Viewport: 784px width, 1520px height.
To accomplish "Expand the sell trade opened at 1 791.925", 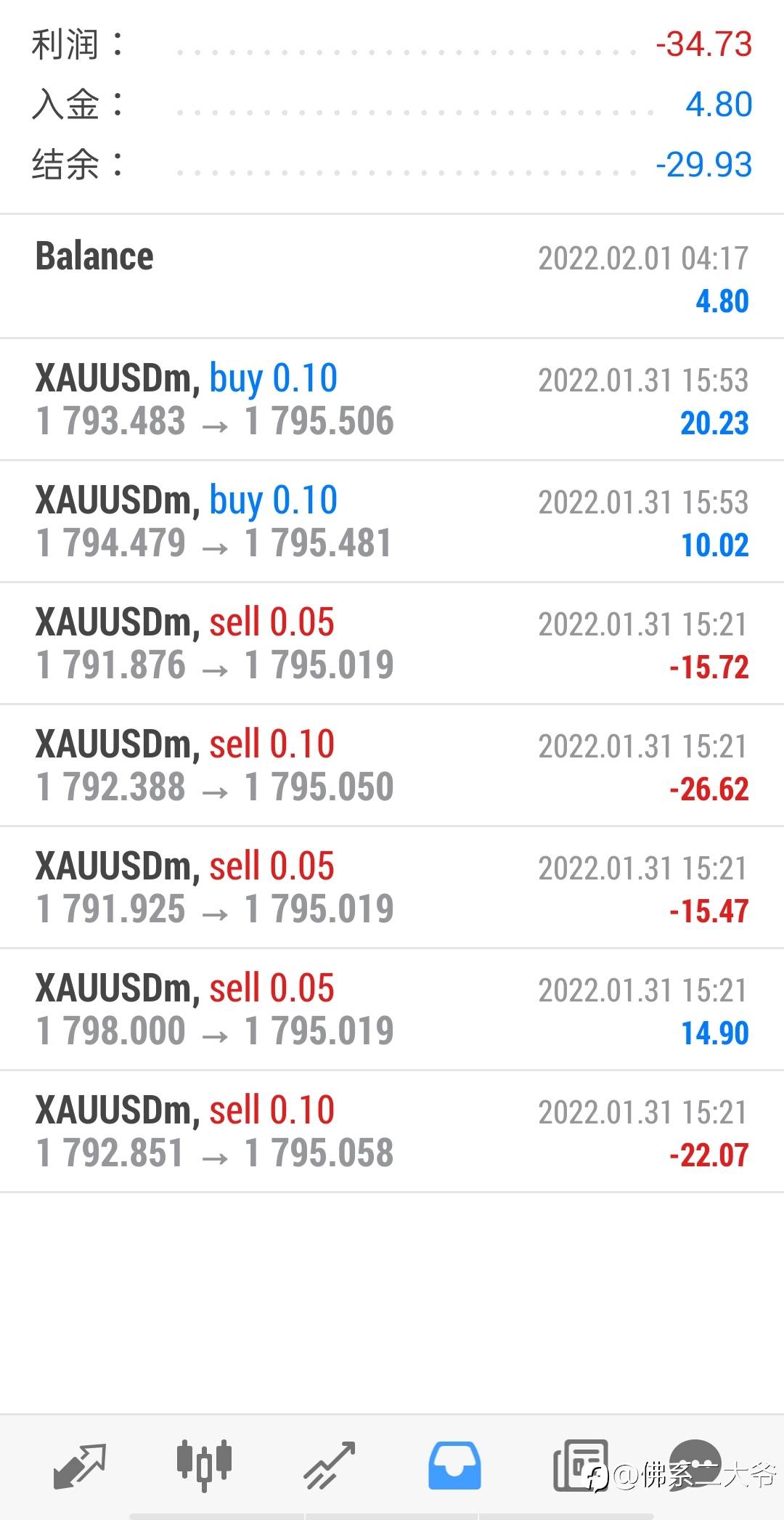I will [x=392, y=887].
